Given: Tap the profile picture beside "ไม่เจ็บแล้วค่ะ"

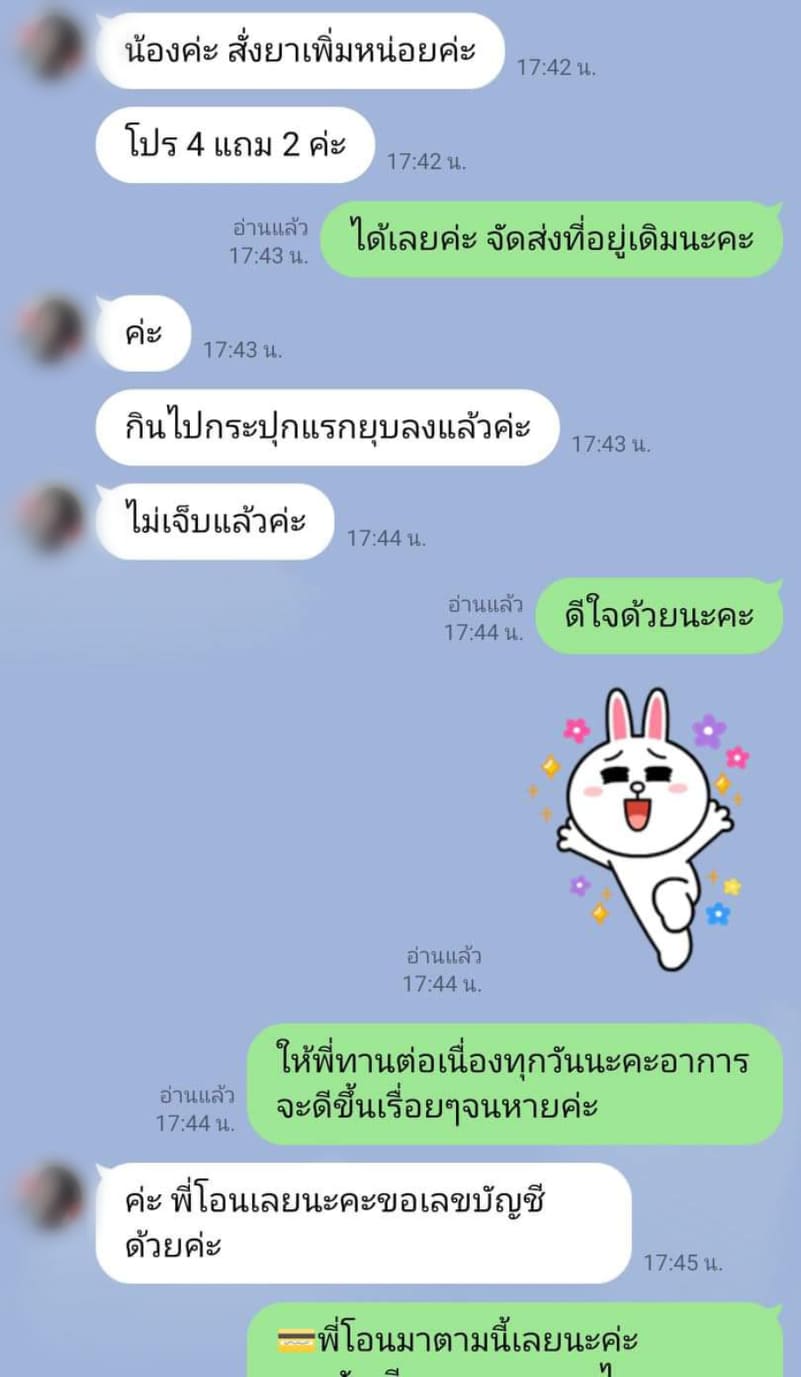Looking at the screenshot, I should point(52,518).
